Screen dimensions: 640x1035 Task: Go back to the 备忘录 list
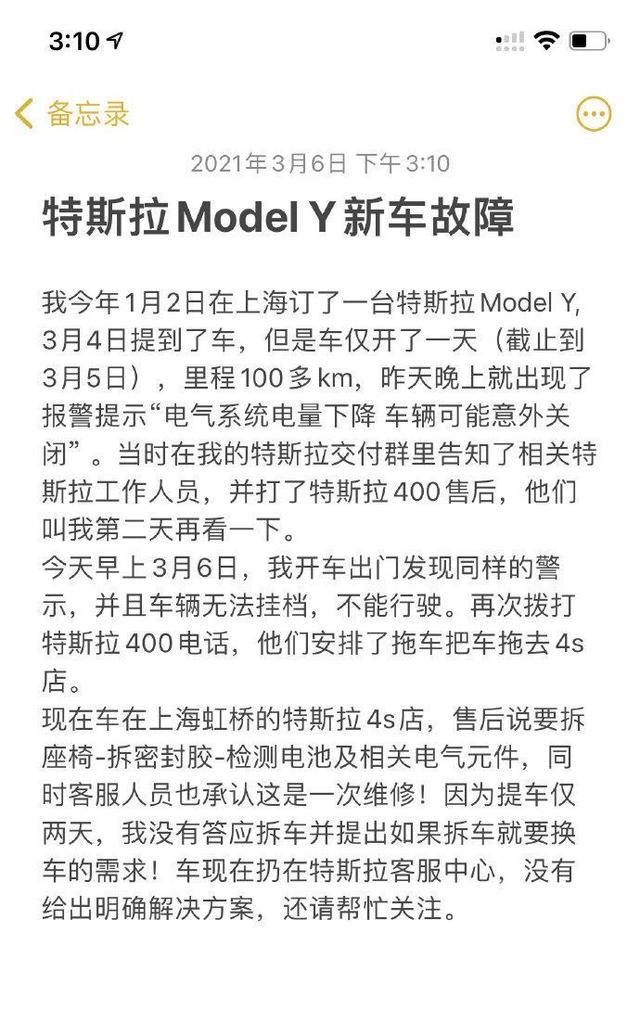tap(72, 113)
